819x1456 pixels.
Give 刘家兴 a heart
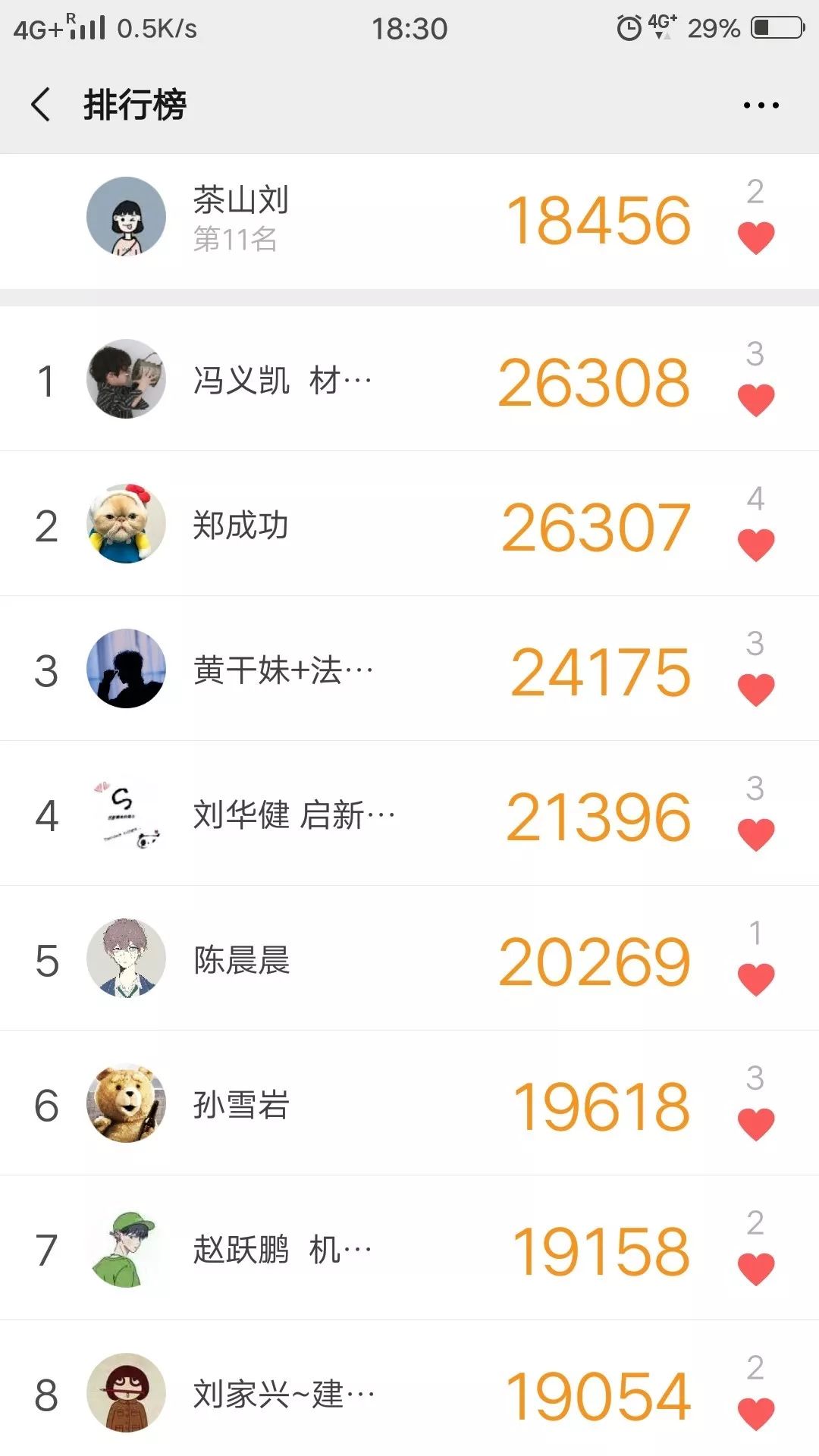[755, 1414]
